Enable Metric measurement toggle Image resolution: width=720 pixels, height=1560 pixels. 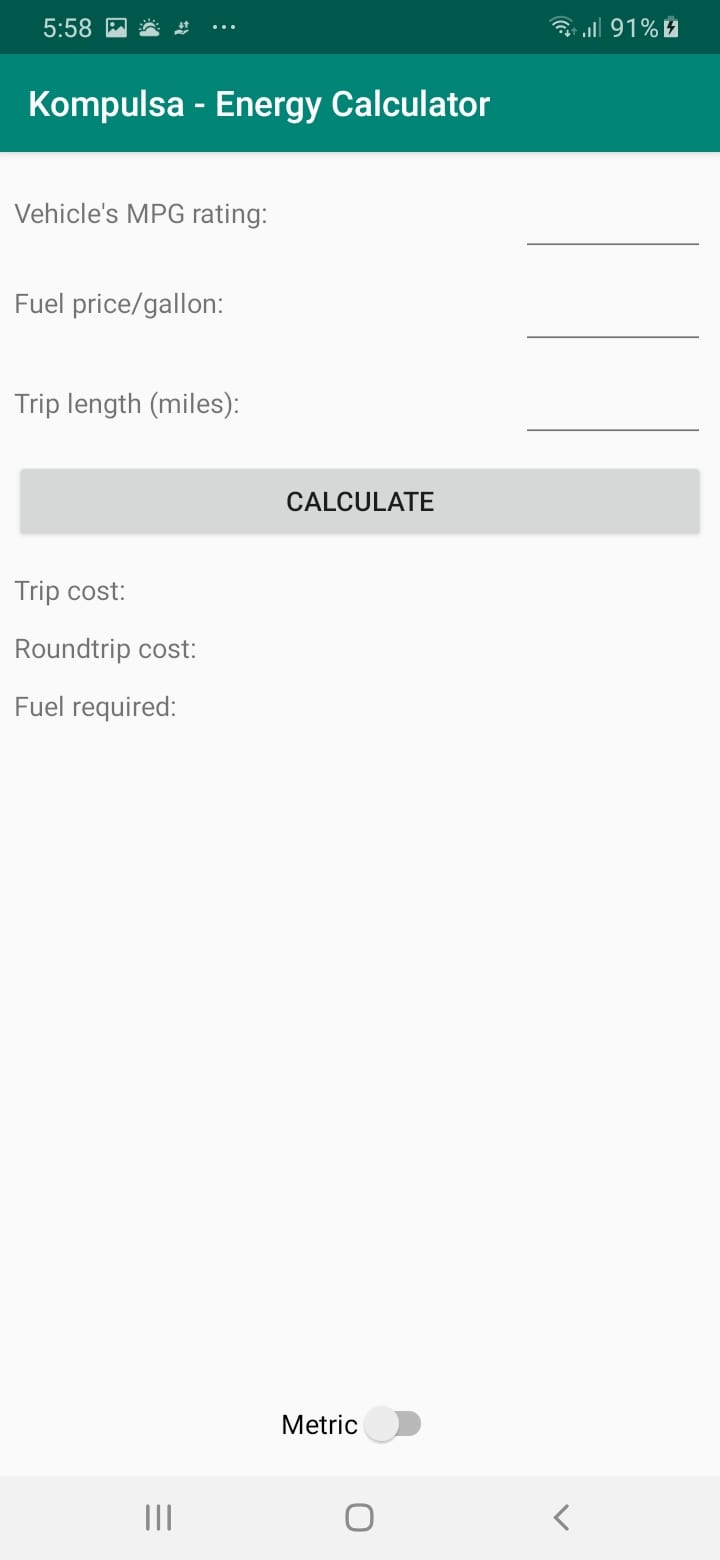click(x=394, y=1424)
